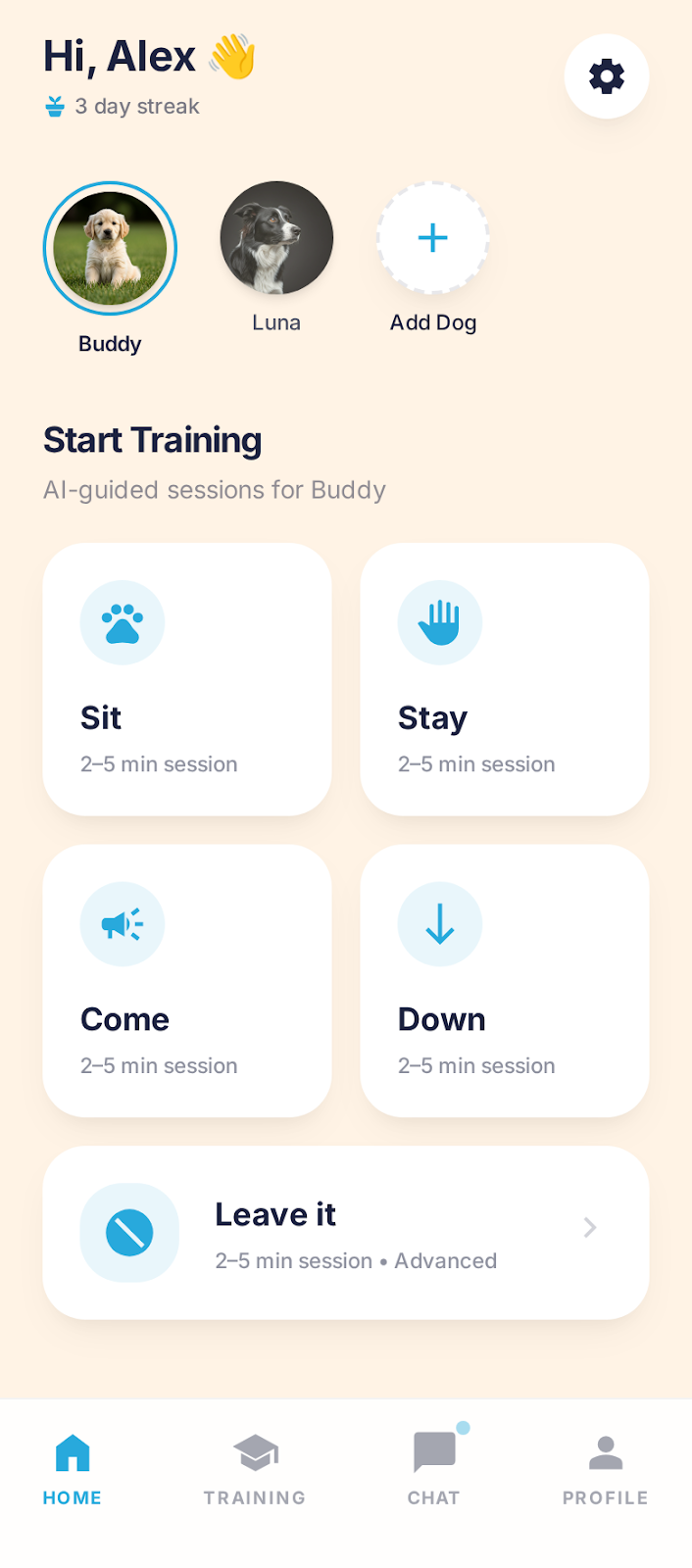The width and height of the screenshot is (692, 1568).
Task: Add a new dog
Action: 432,238
